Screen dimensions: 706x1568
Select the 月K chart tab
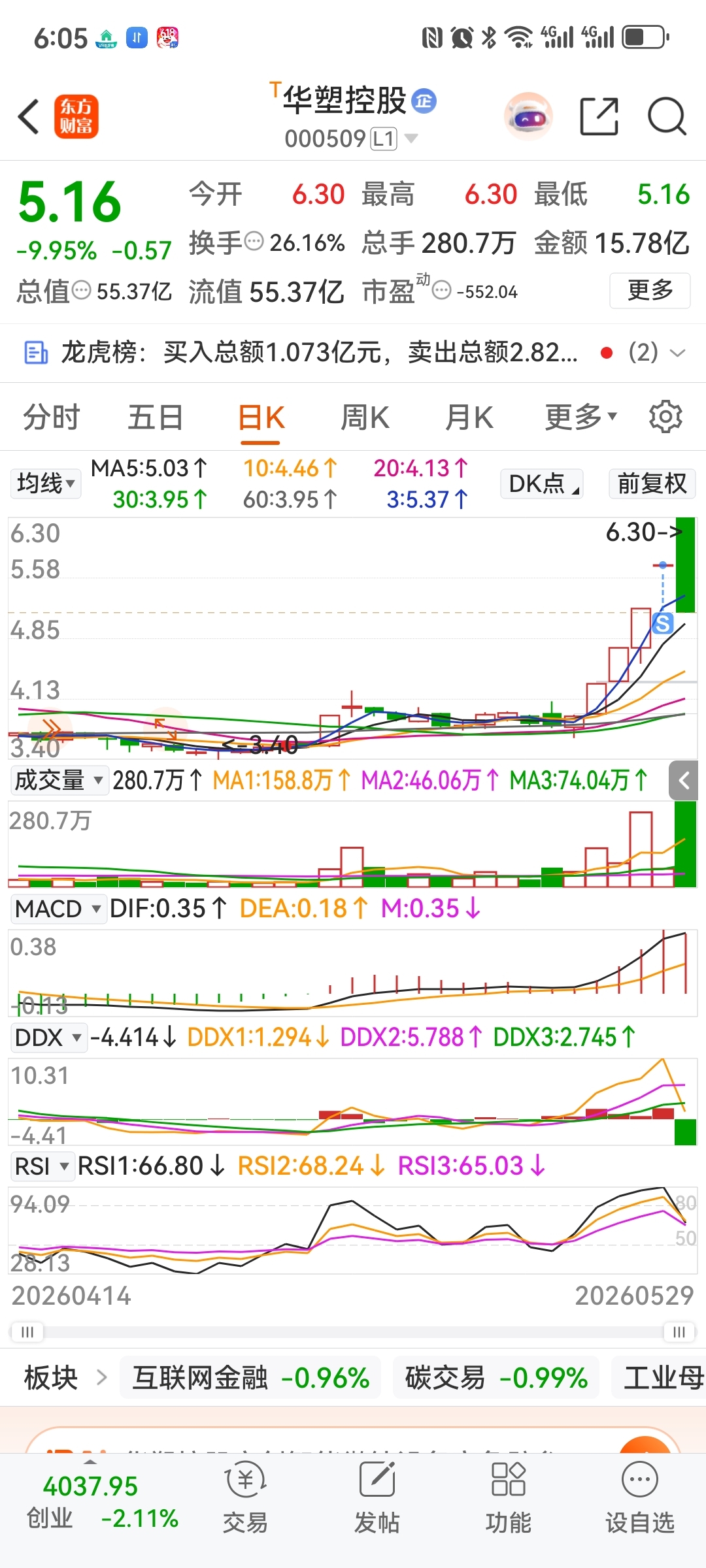(x=469, y=417)
